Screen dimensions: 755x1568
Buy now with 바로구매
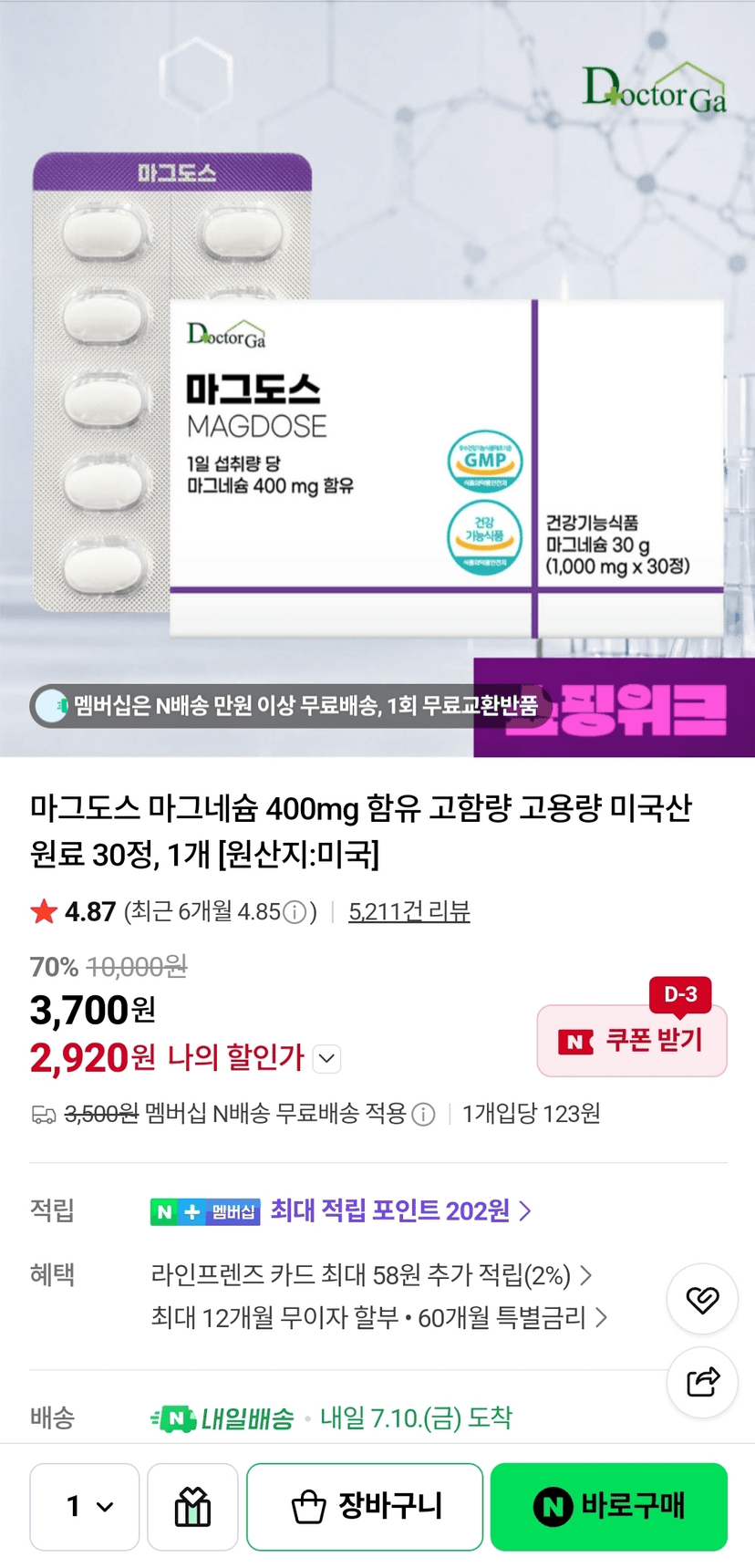pos(609,1507)
